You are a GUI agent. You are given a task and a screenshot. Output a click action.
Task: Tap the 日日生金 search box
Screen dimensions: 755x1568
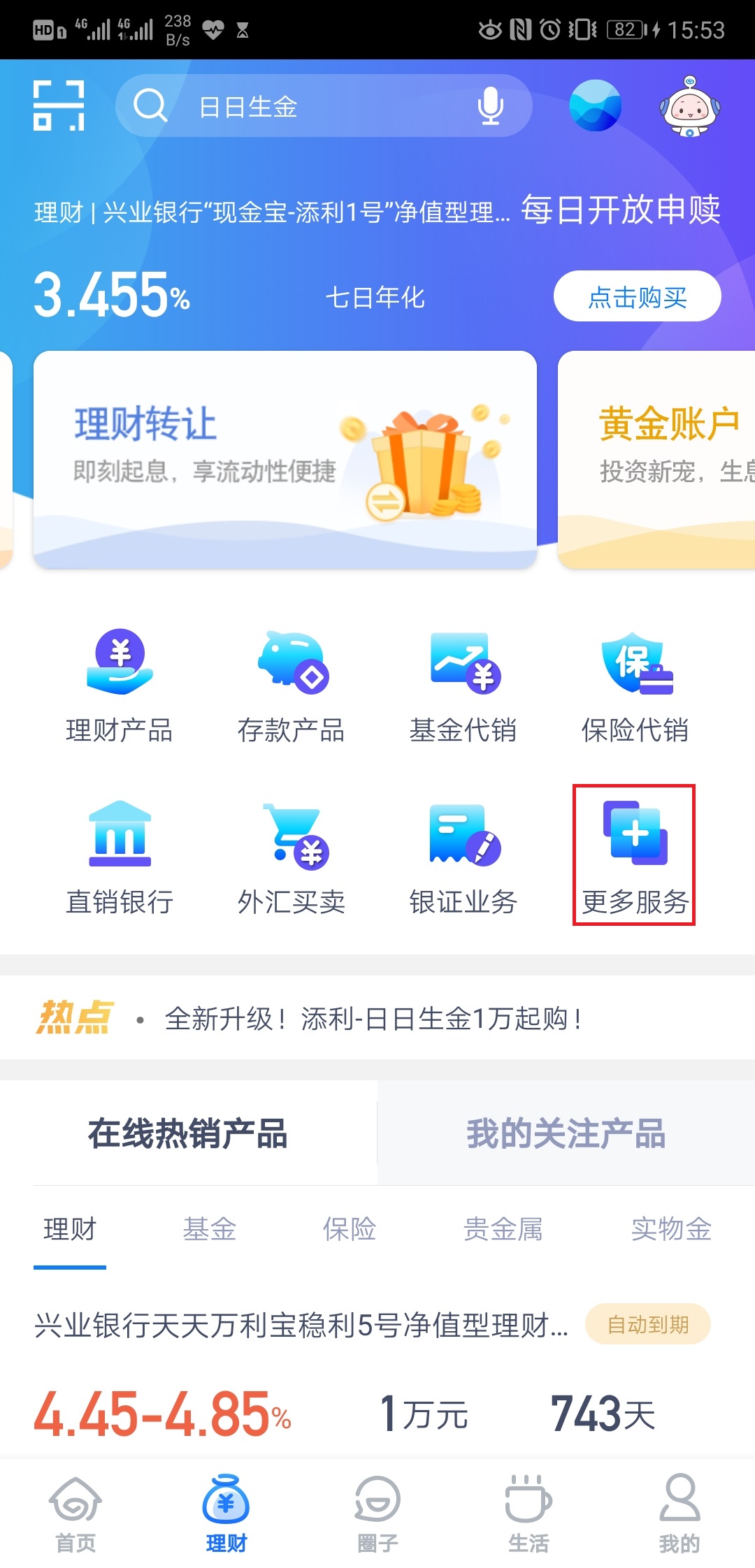coord(308,106)
